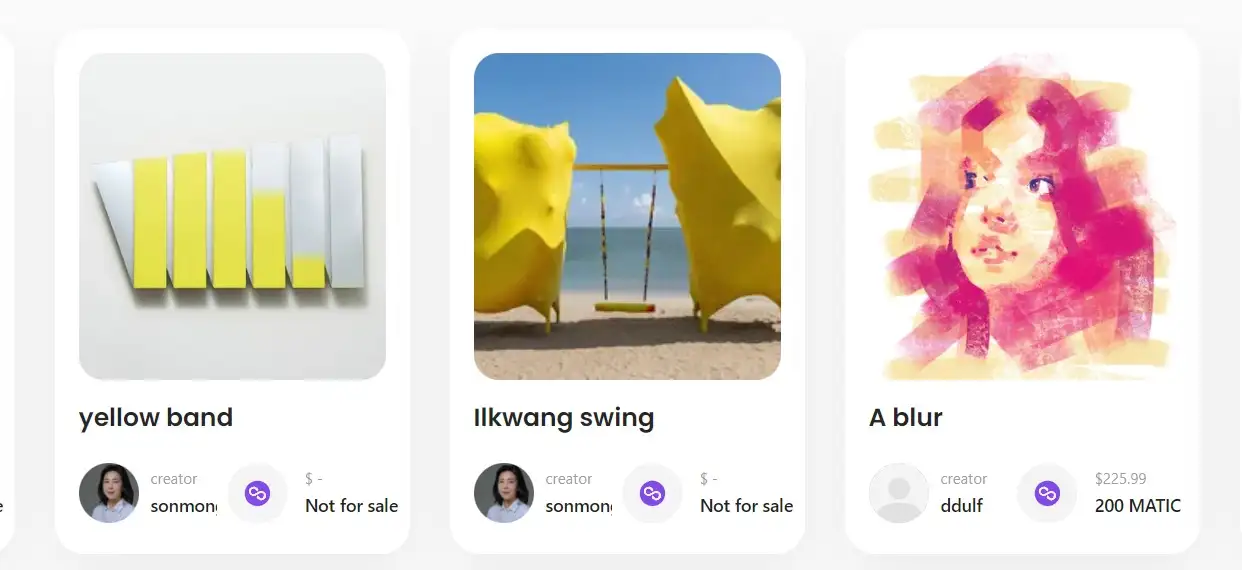Image resolution: width=1242 pixels, height=570 pixels.
Task: Tap the Ilkwang swing title
Action: [564, 417]
